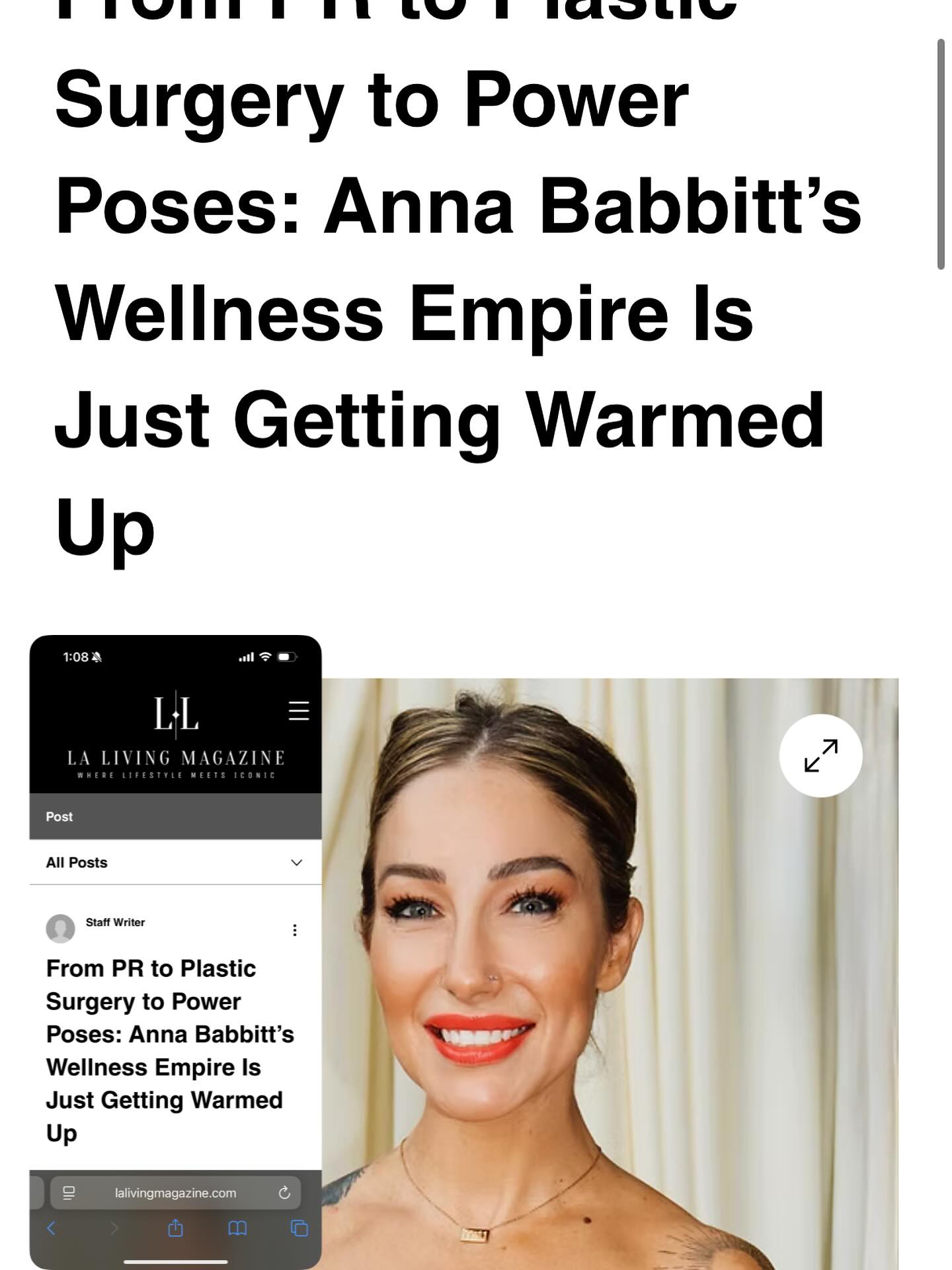Expand the article image to fullscreen
The height and width of the screenshot is (1270, 952).
(820, 755)
